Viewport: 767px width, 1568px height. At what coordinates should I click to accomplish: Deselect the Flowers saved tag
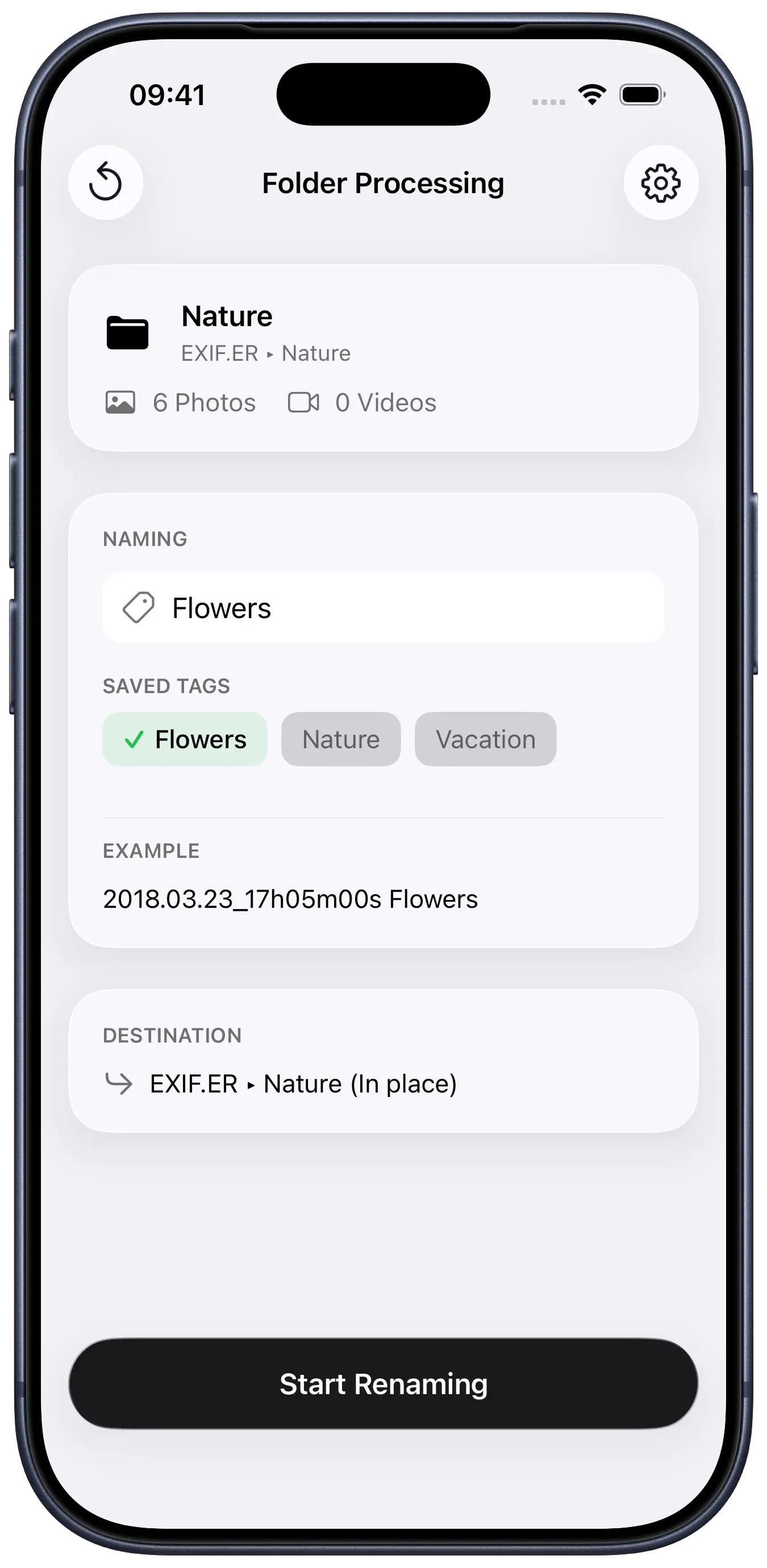click(185, 739)
